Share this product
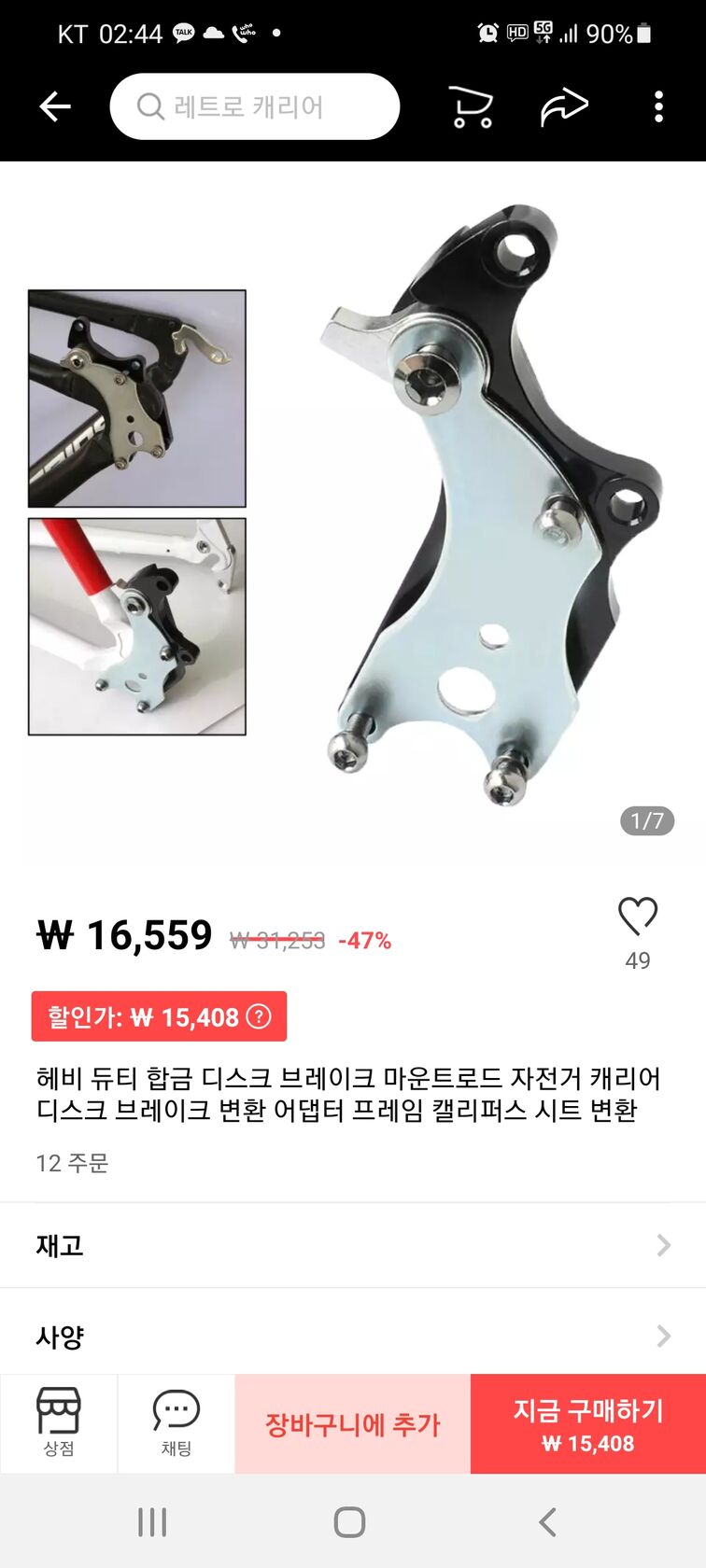Viewport: 706px width, 1568px height. coord(564,107)
